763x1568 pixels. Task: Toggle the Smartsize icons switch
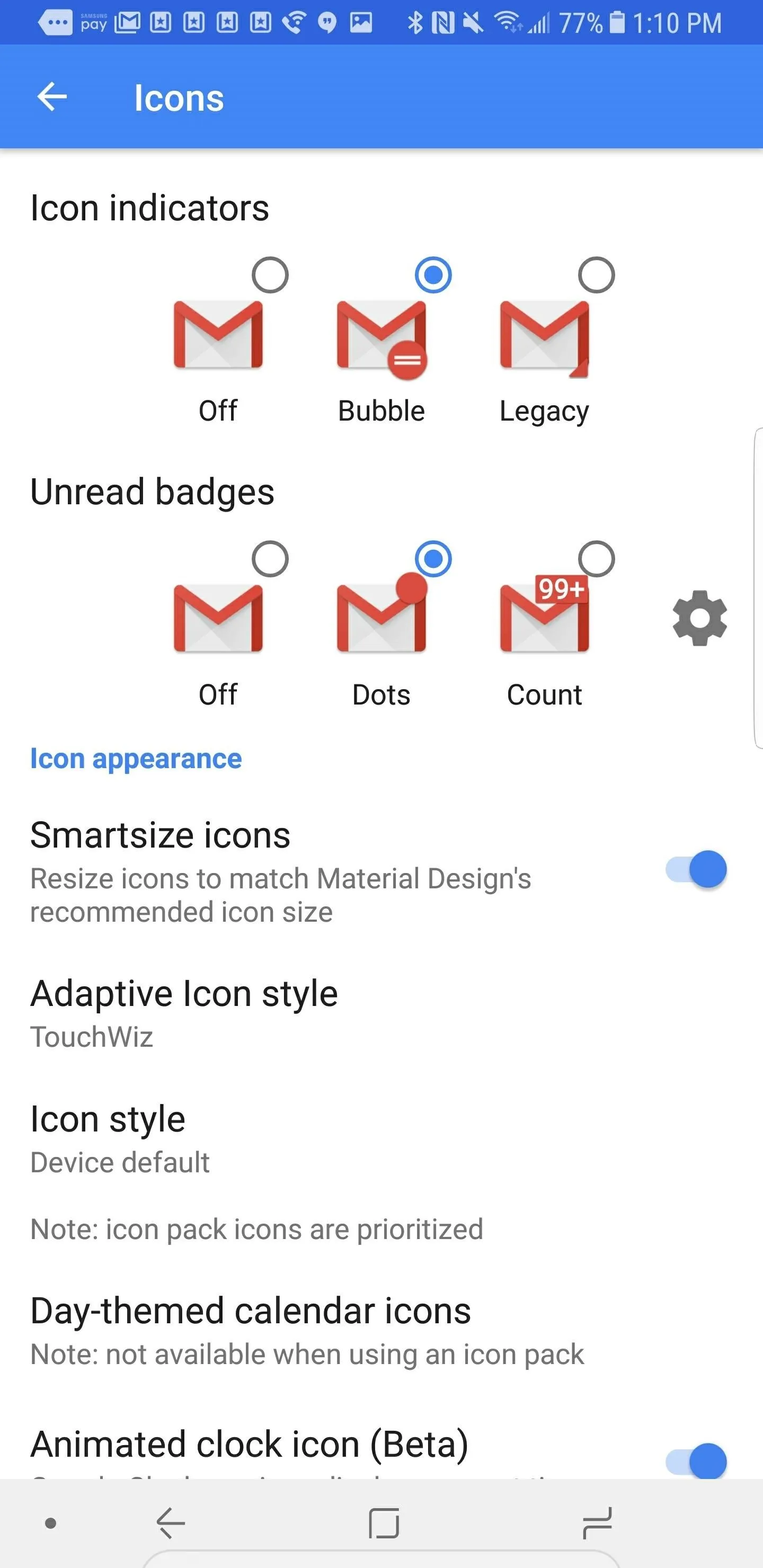click(x=696, y=869)
